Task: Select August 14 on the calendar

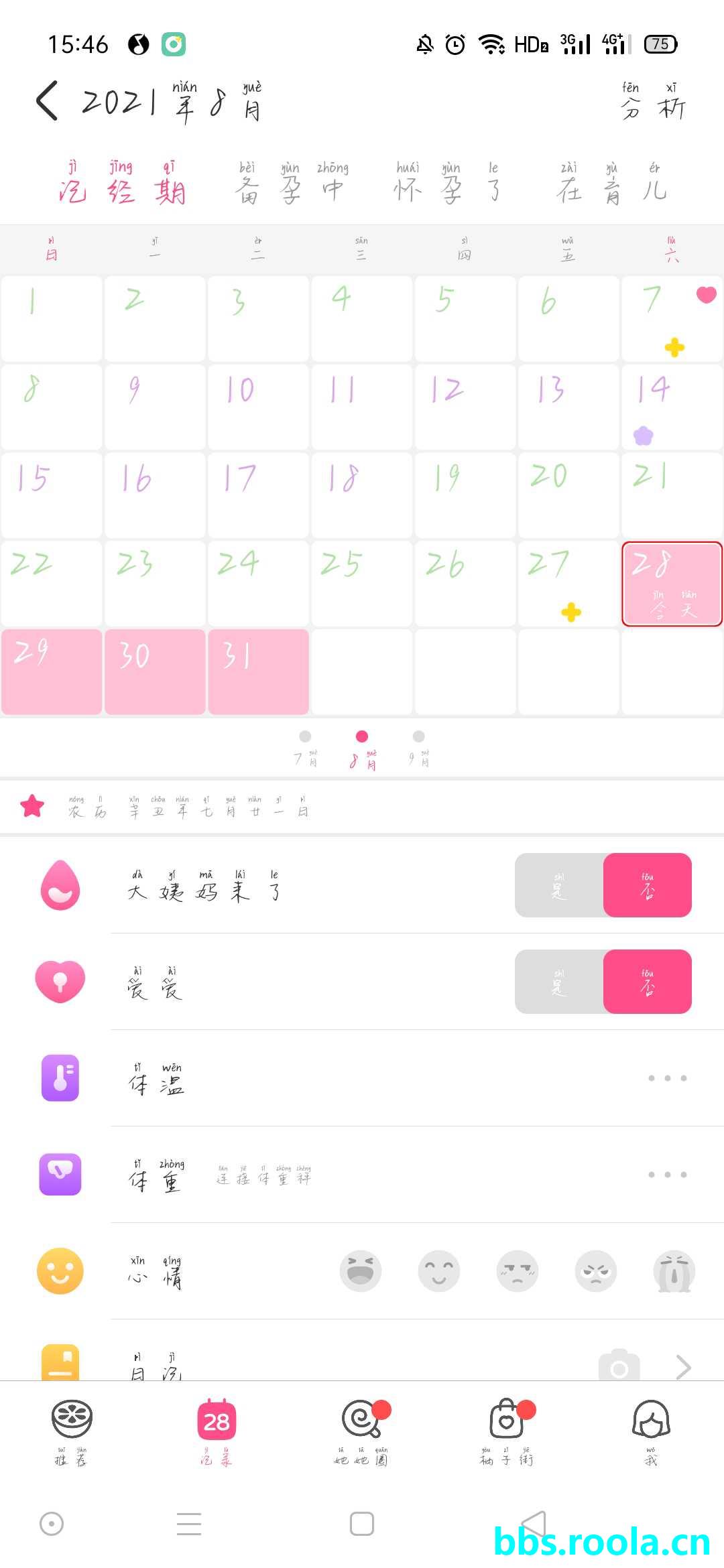Action: (x=671, y=406)
